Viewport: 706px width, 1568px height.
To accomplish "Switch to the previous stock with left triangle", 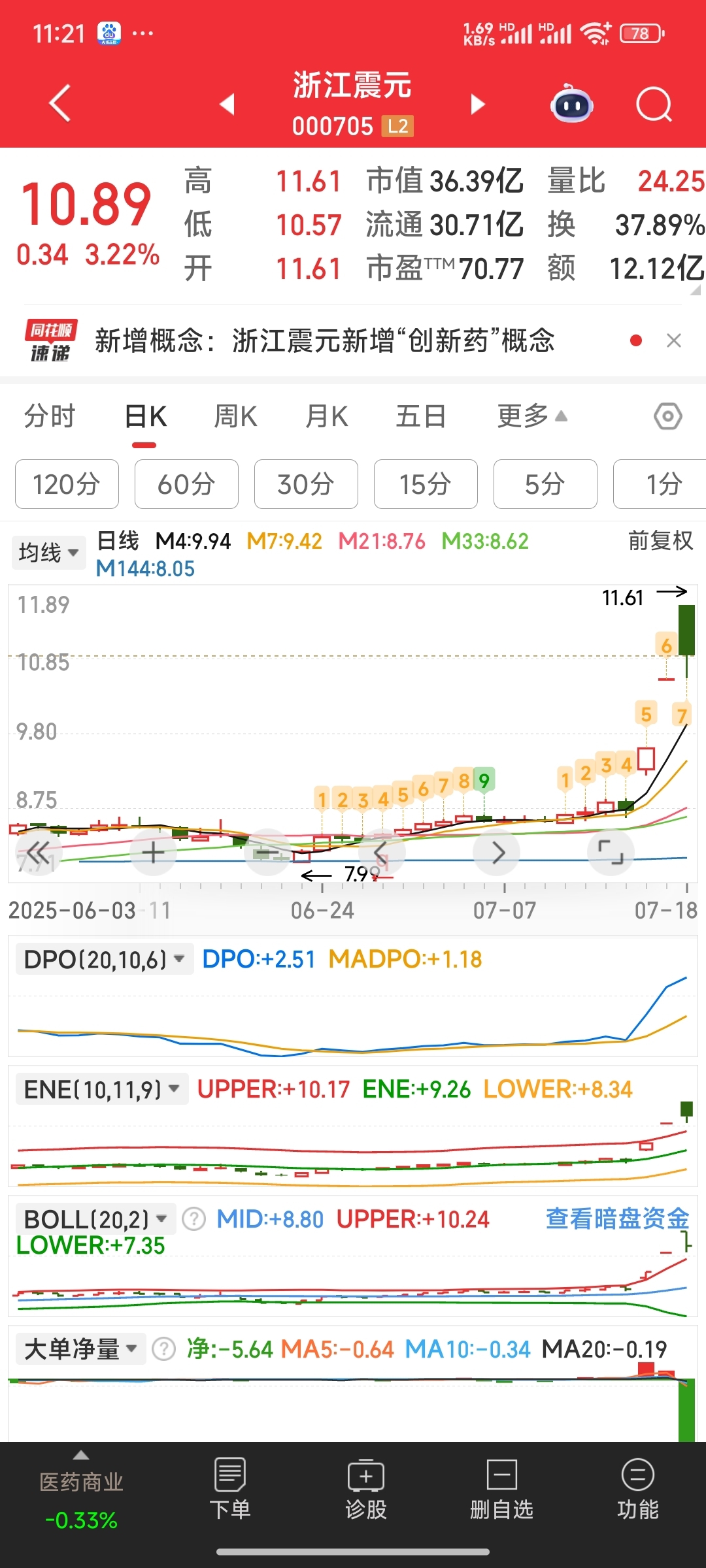I will tap(227, 104).
